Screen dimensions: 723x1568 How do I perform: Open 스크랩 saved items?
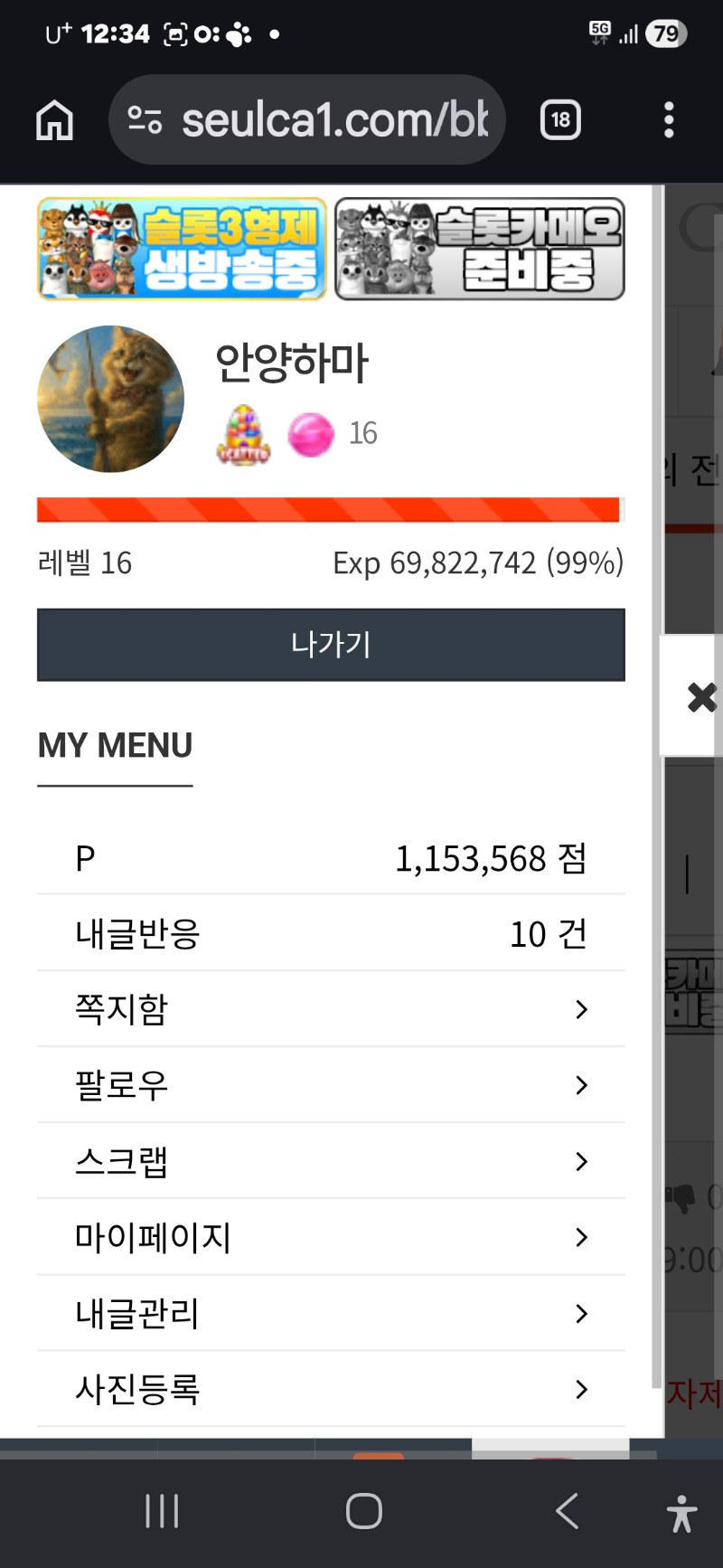(331, 1161)
